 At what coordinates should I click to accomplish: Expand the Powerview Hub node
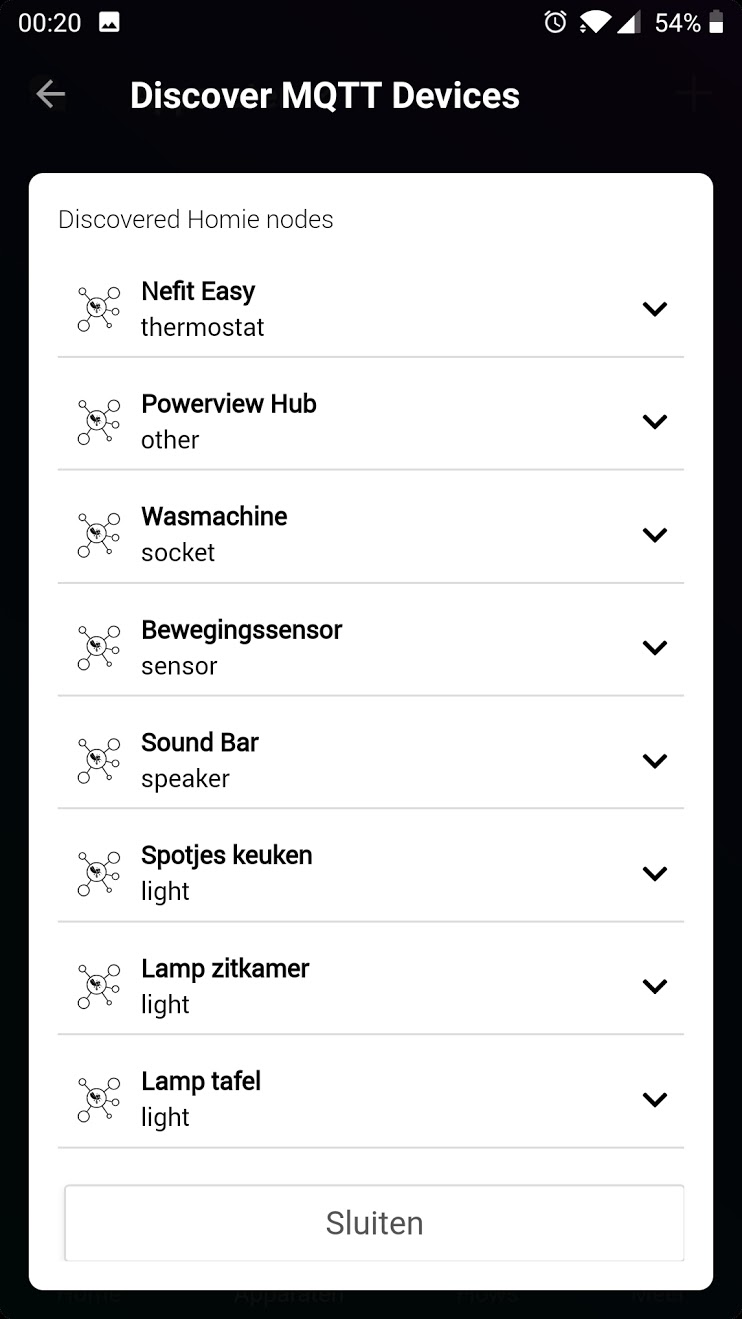654,422
